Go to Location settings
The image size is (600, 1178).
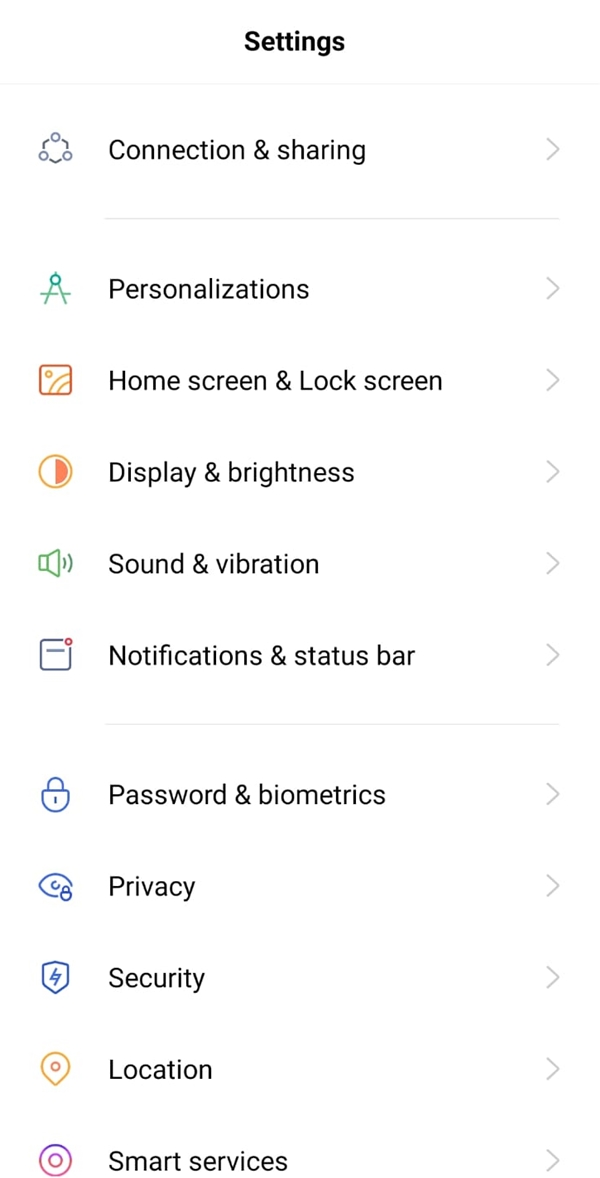coord(300,1069)
